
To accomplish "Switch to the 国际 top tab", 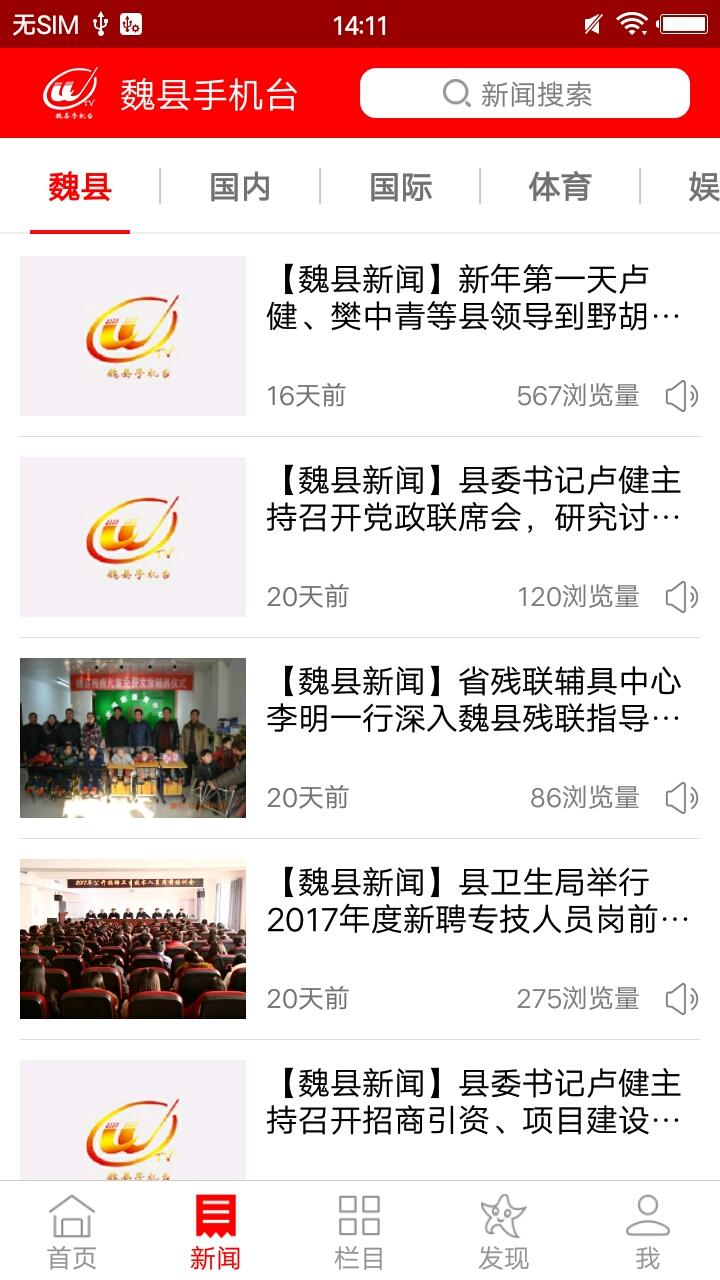I will pyautogui.click(x=400, y=187).
